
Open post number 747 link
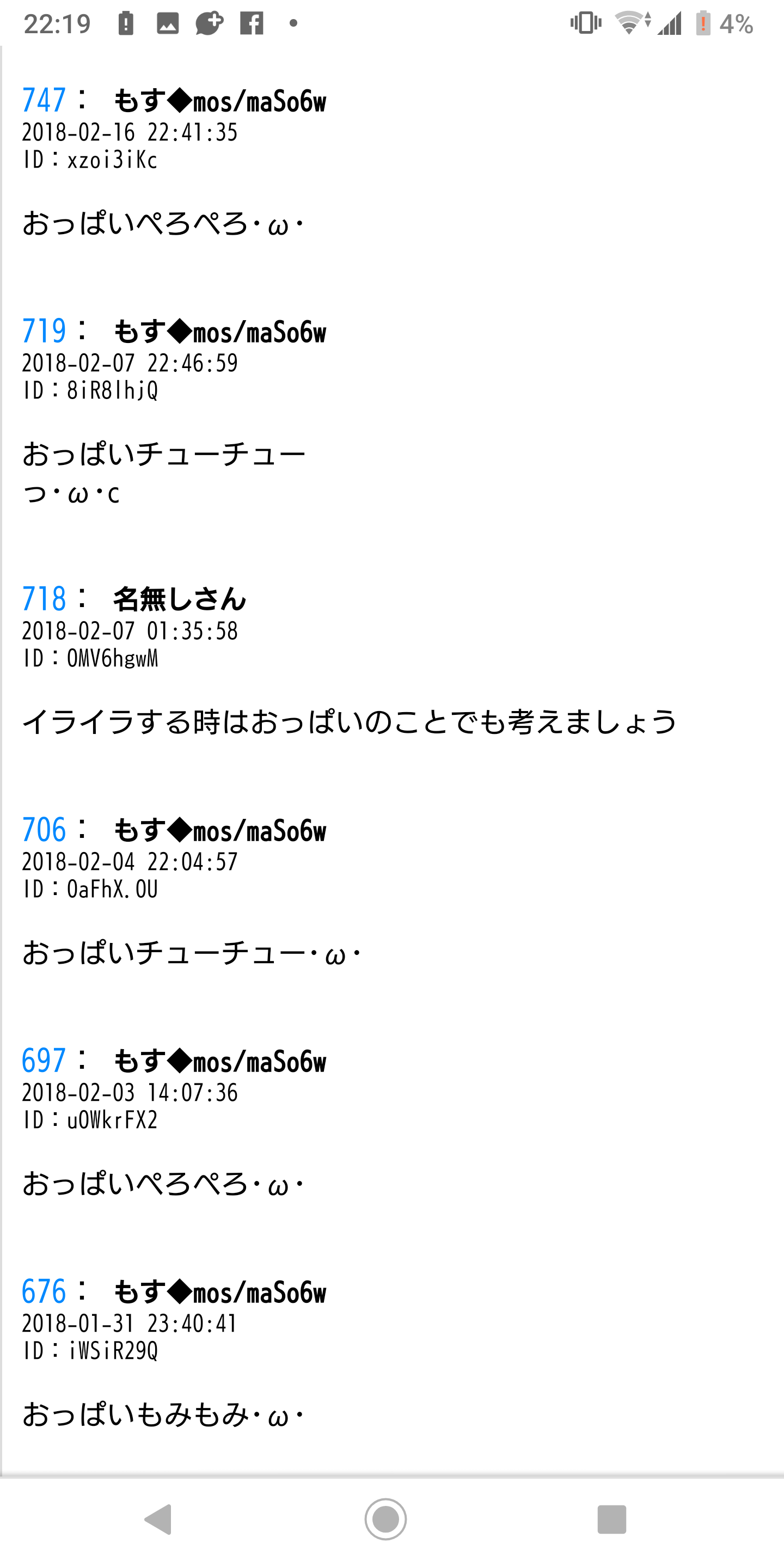44,100
